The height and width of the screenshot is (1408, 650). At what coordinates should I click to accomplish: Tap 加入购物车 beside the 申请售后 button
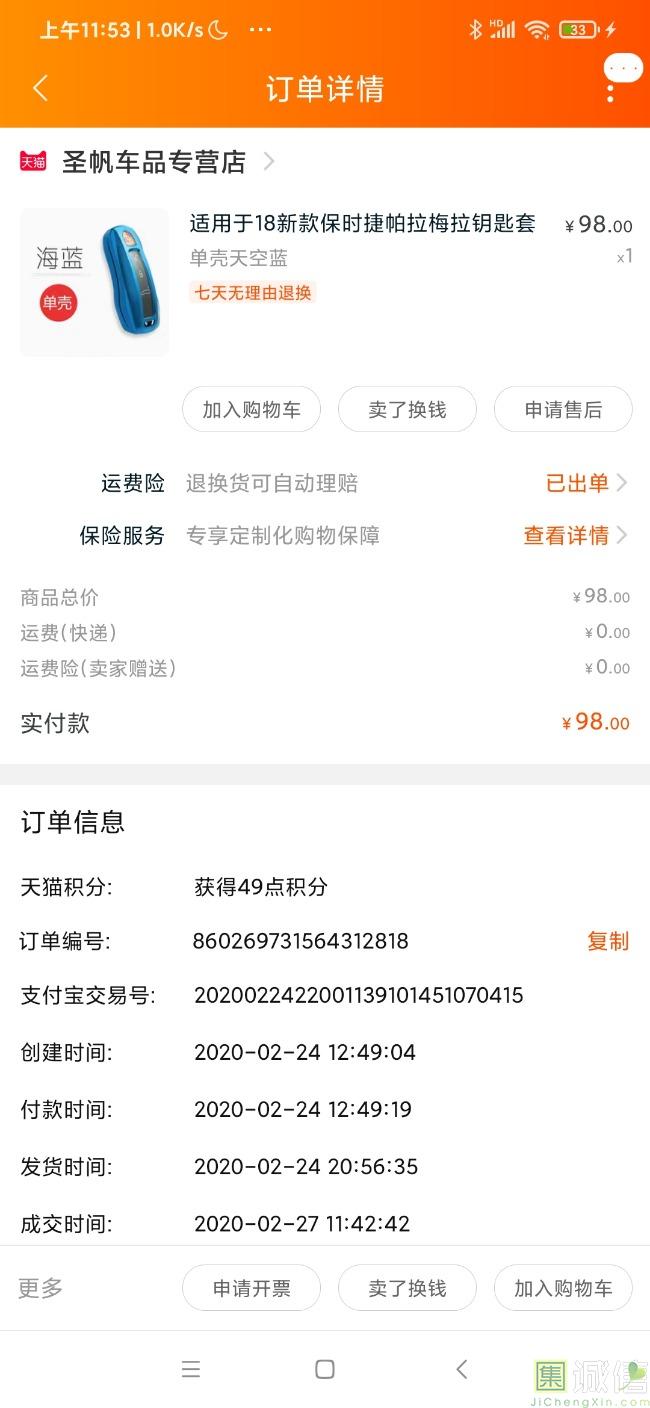(251, 410)
